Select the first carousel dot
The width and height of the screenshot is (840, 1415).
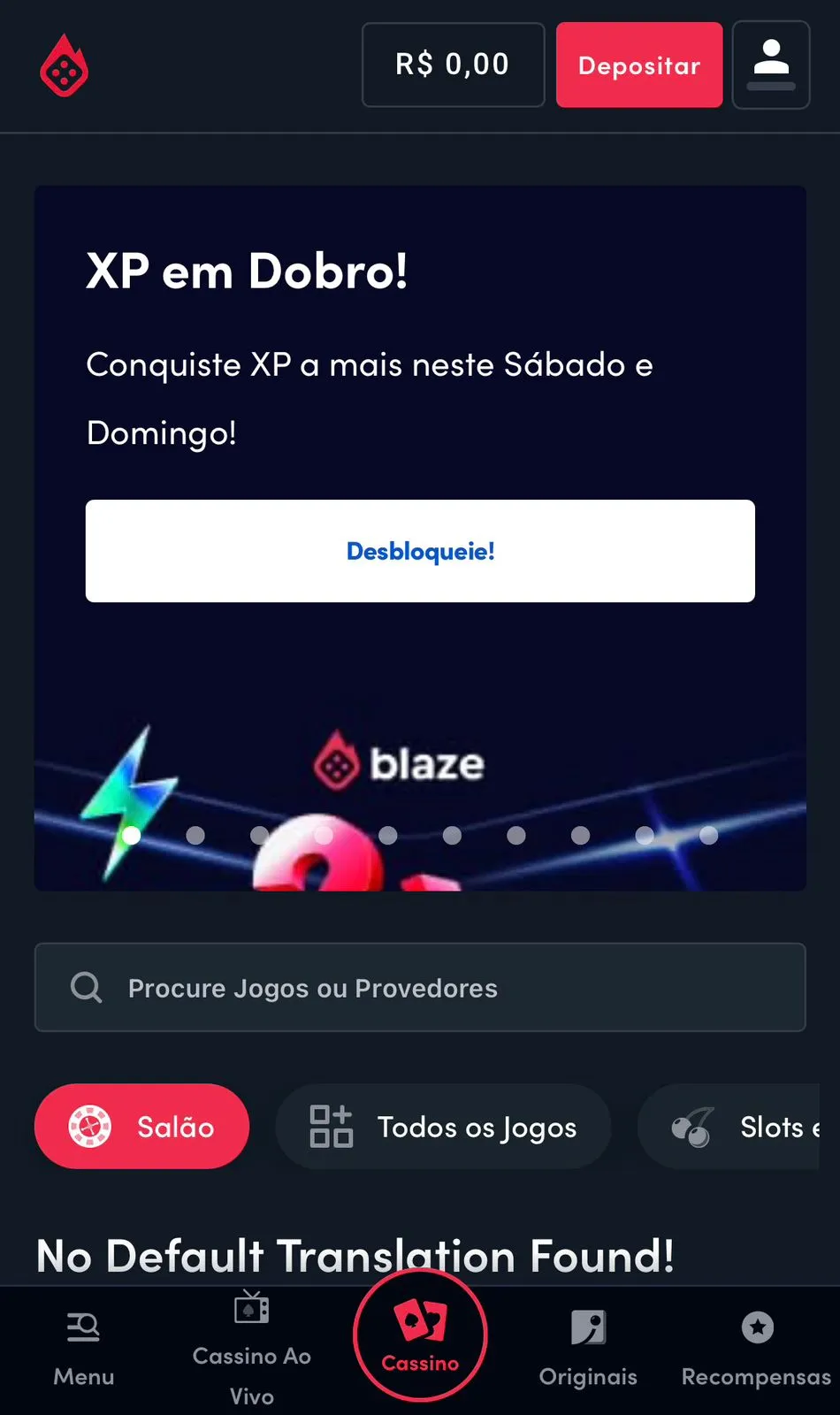(x=132, y=835)
